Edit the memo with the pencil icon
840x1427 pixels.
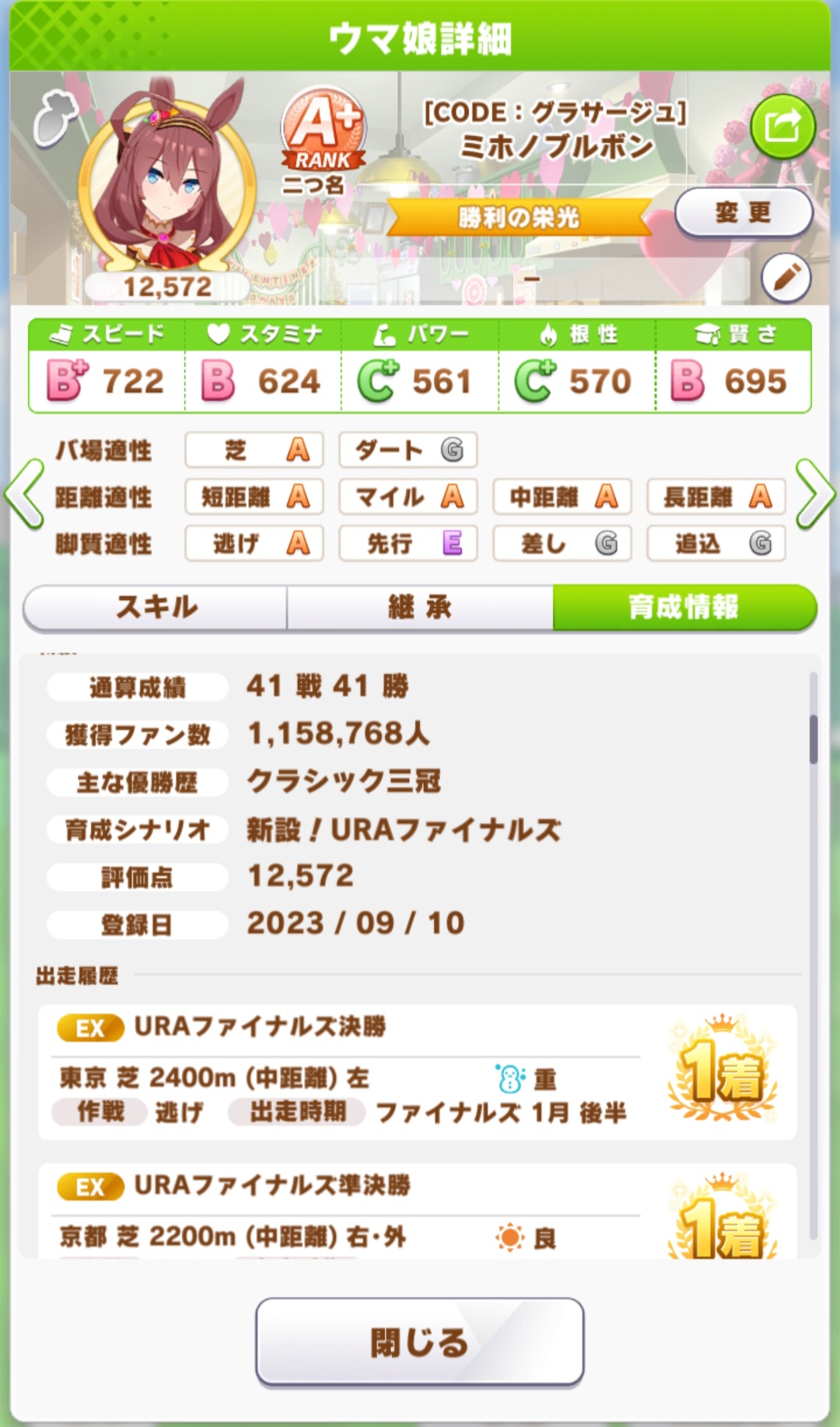[786, 278]
